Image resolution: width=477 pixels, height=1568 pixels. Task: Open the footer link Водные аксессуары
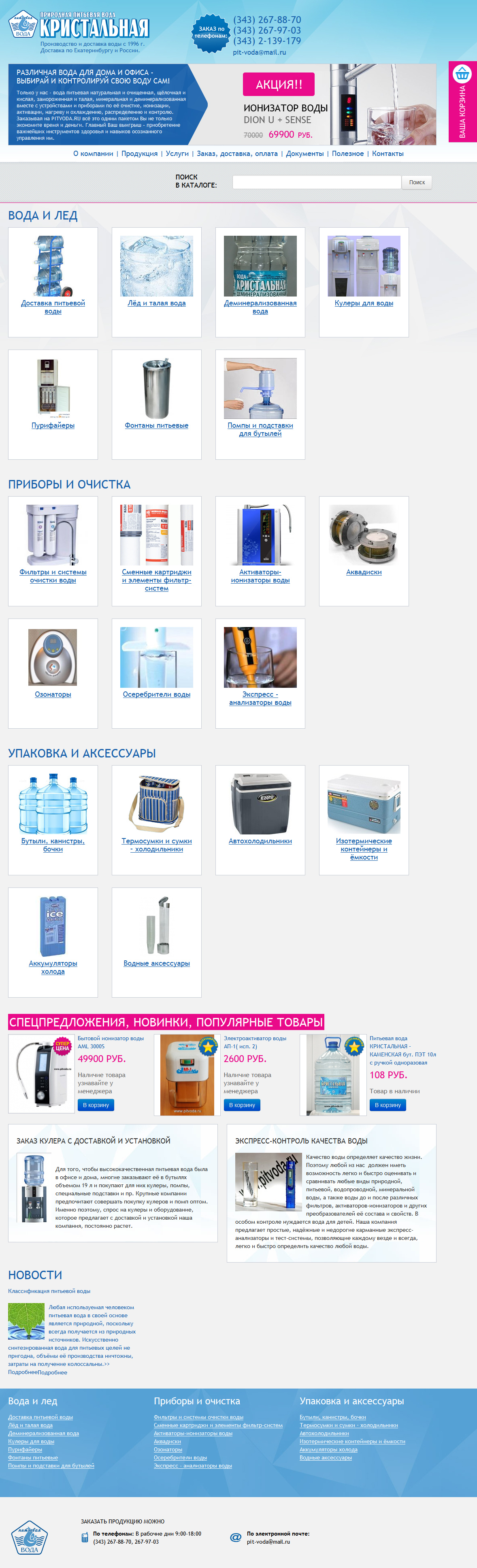[325, 1457]
